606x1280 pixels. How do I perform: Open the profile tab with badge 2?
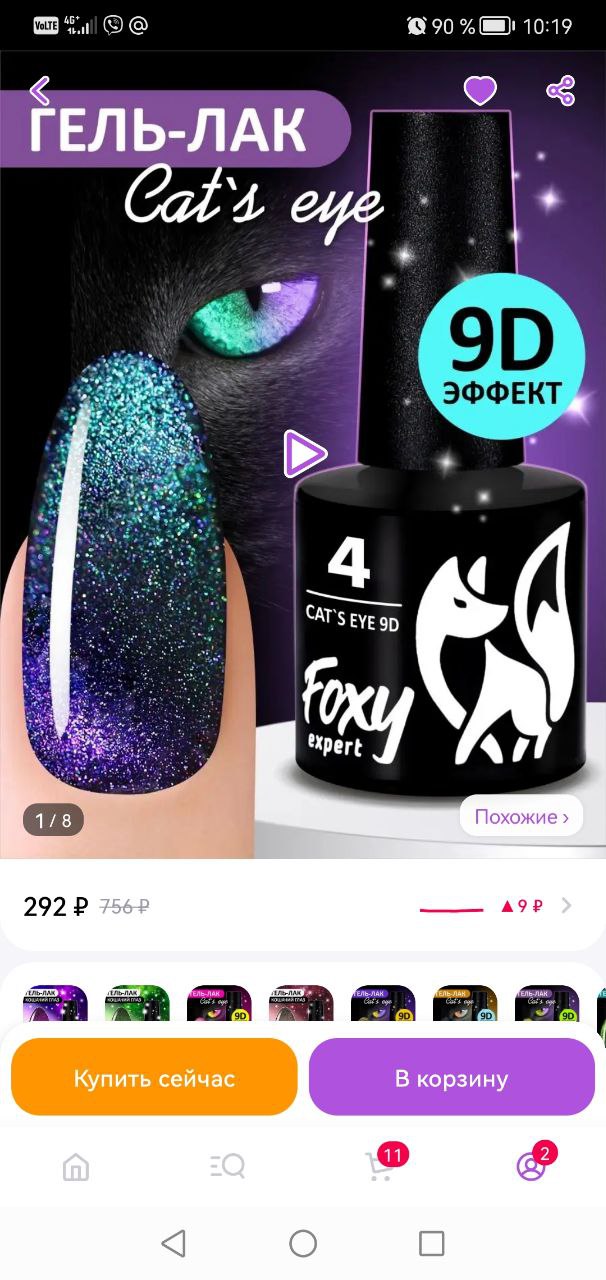[x=532, y=1164]
